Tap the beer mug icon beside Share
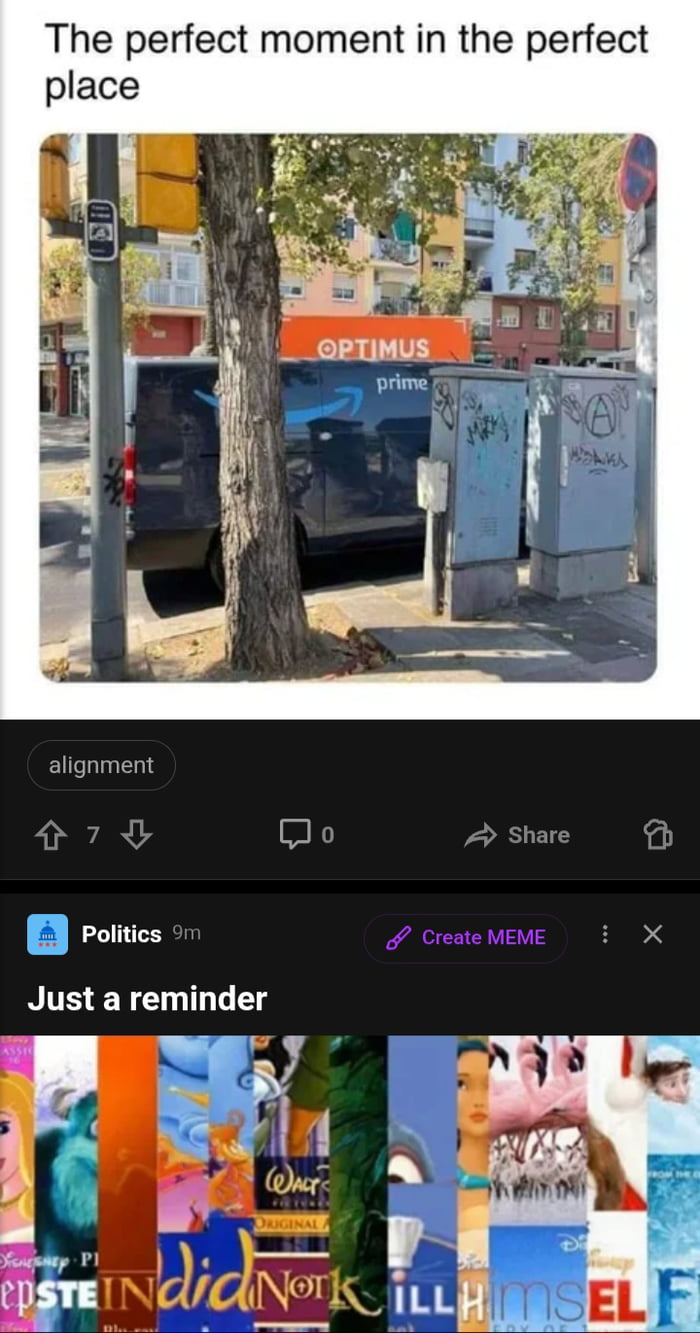 pyautogui.click(x=657, y=835)
